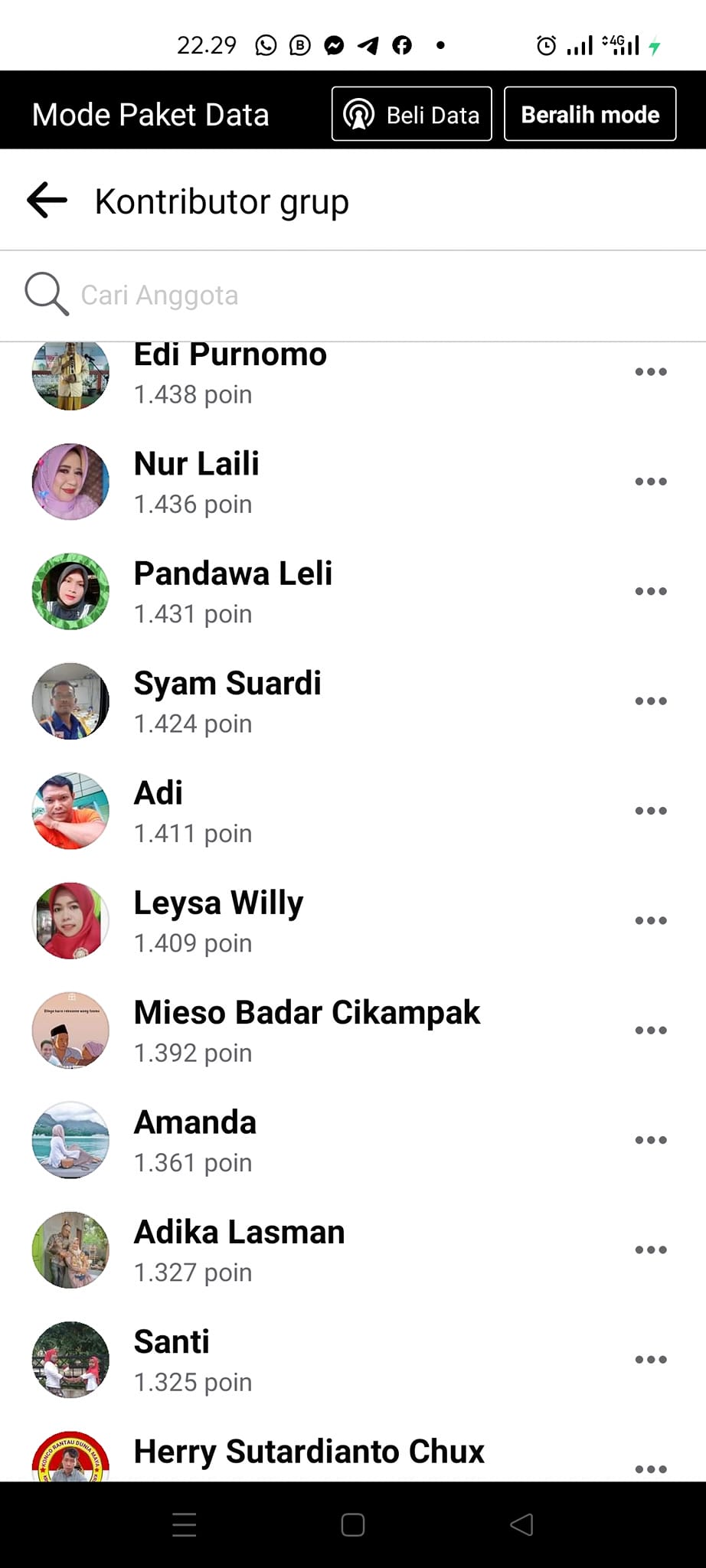Tap the system home button
Image resolution: width=706 pixels, height=1568 pixels.
[352, 1525]
